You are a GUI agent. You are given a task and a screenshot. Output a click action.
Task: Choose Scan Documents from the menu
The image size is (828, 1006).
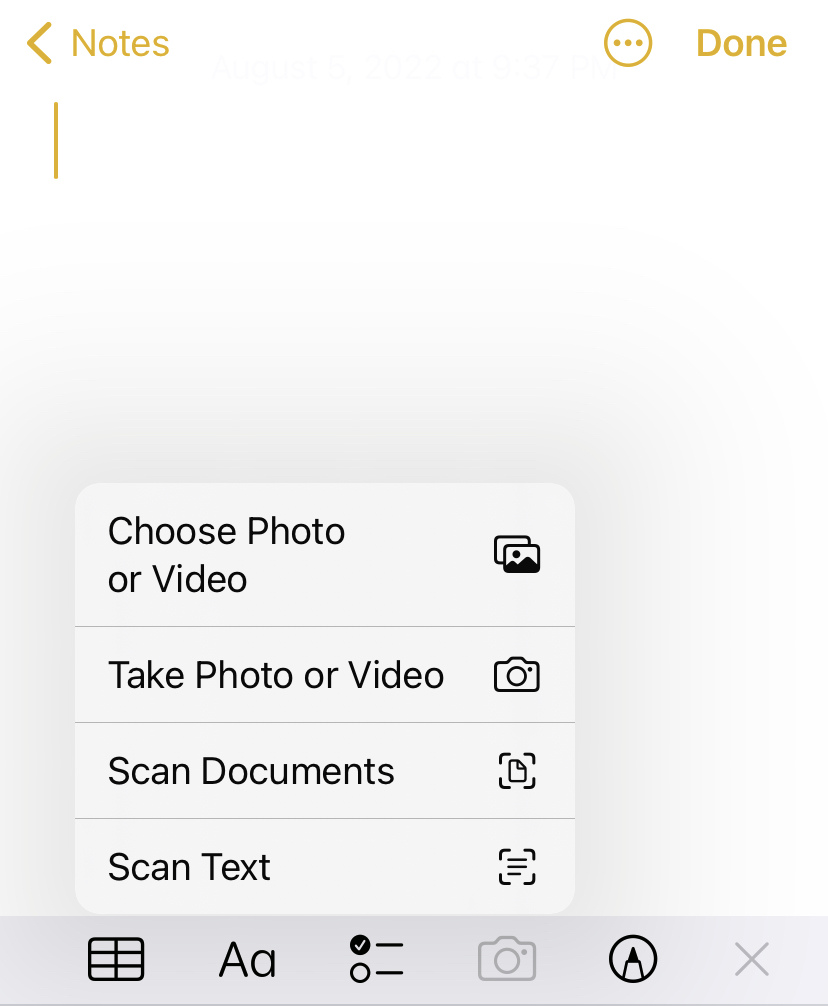coord(324,771)
